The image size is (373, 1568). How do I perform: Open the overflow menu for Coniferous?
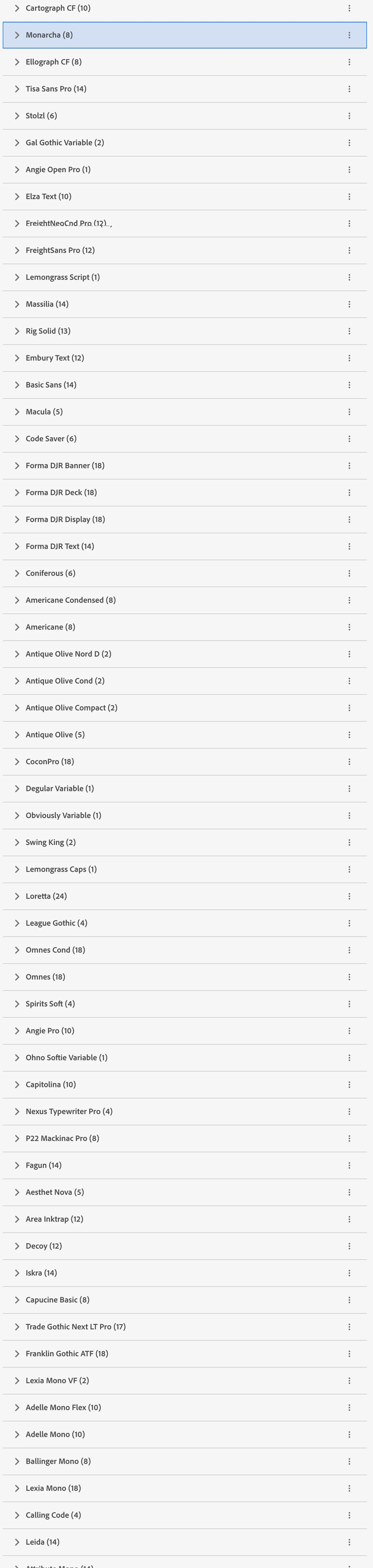349,573
